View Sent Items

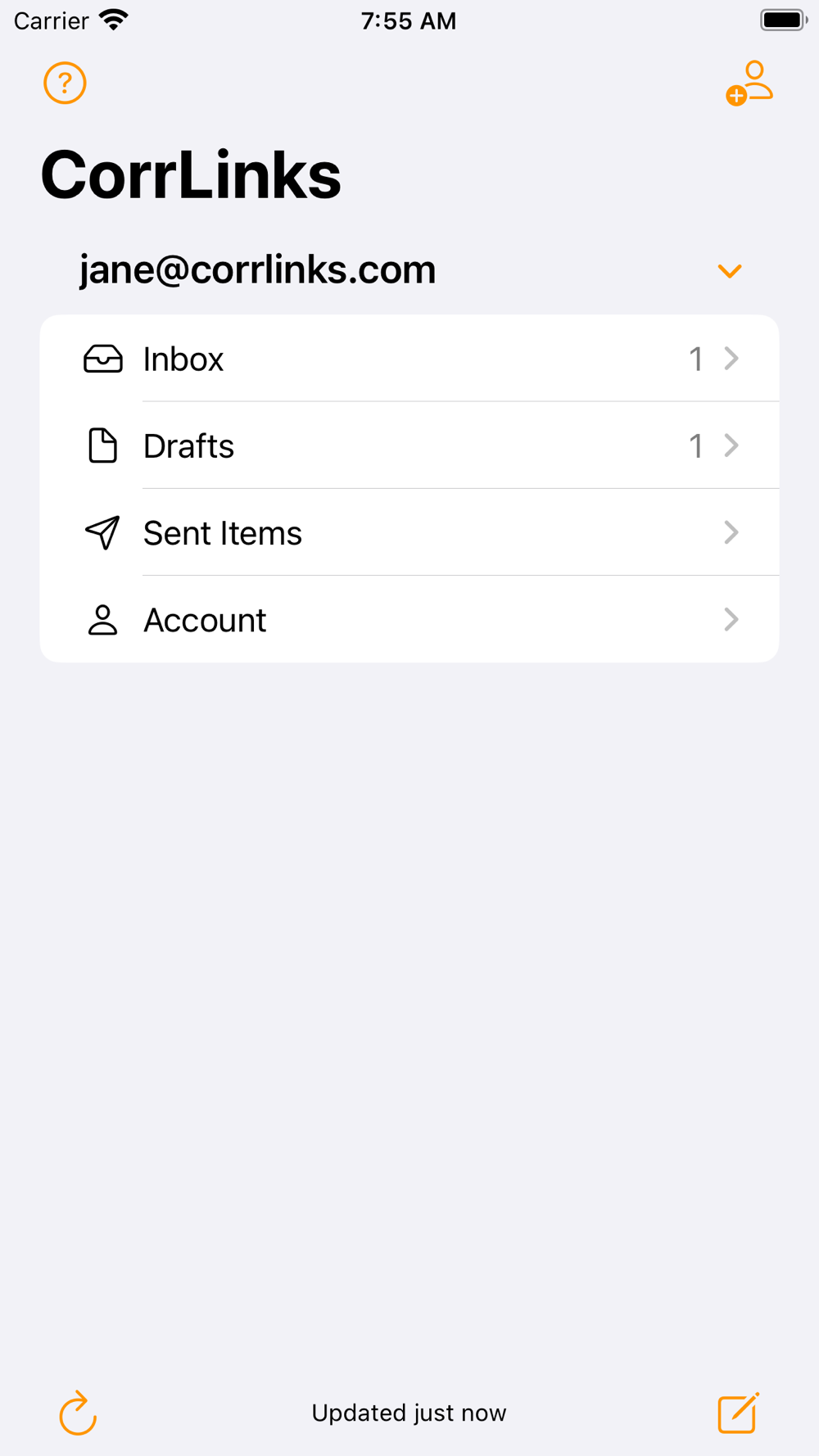click(x=409, y=533)
